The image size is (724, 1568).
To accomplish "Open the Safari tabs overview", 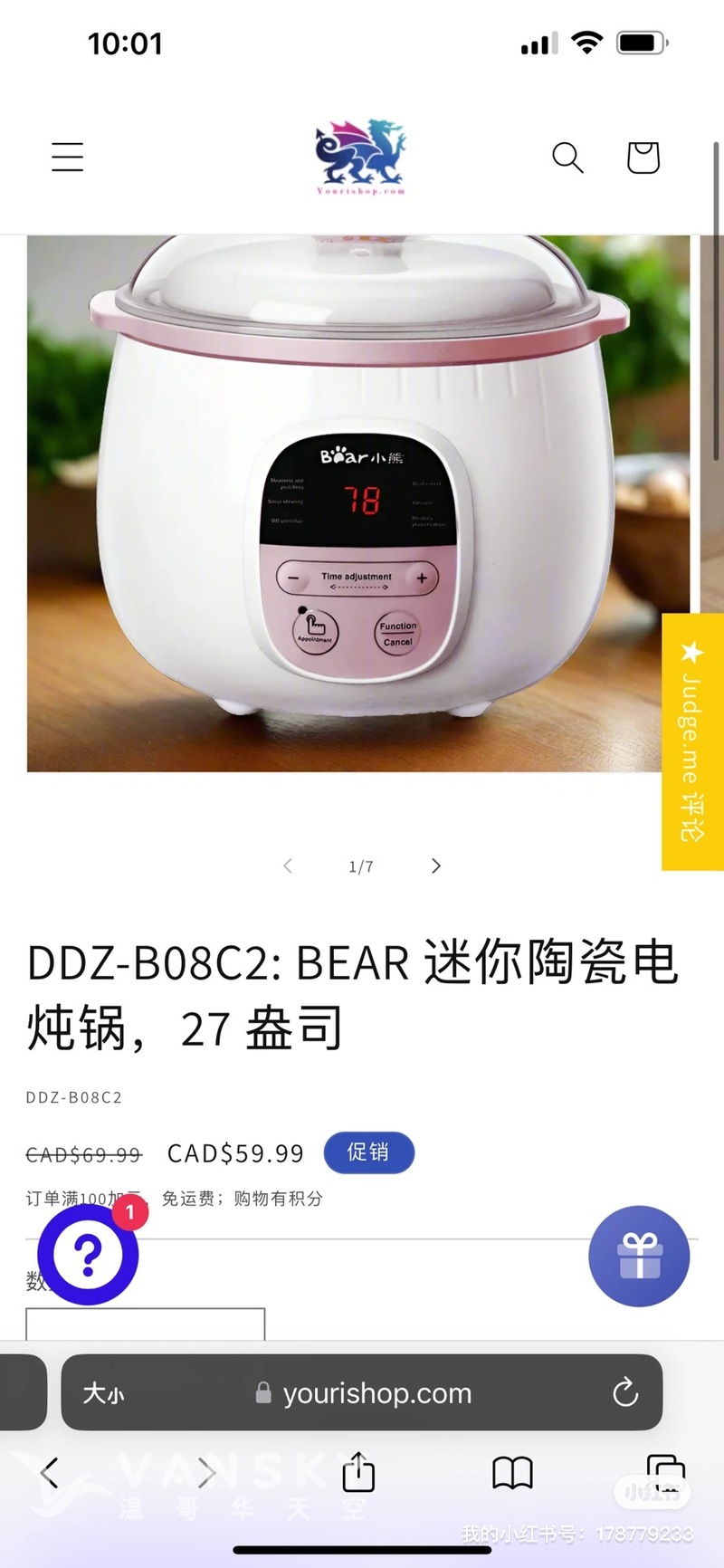I will coord(665,1473).
